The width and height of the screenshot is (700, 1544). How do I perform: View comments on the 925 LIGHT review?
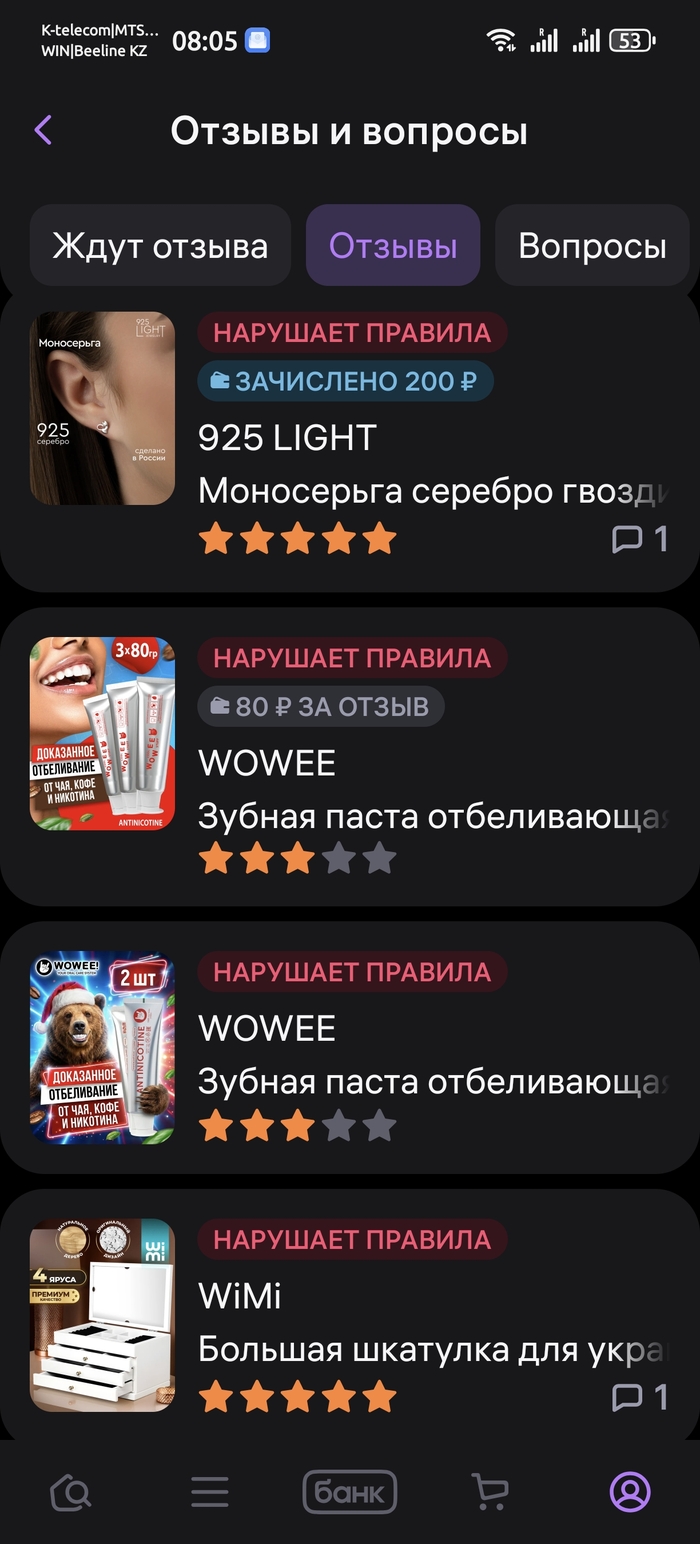[x=639, y=540]
